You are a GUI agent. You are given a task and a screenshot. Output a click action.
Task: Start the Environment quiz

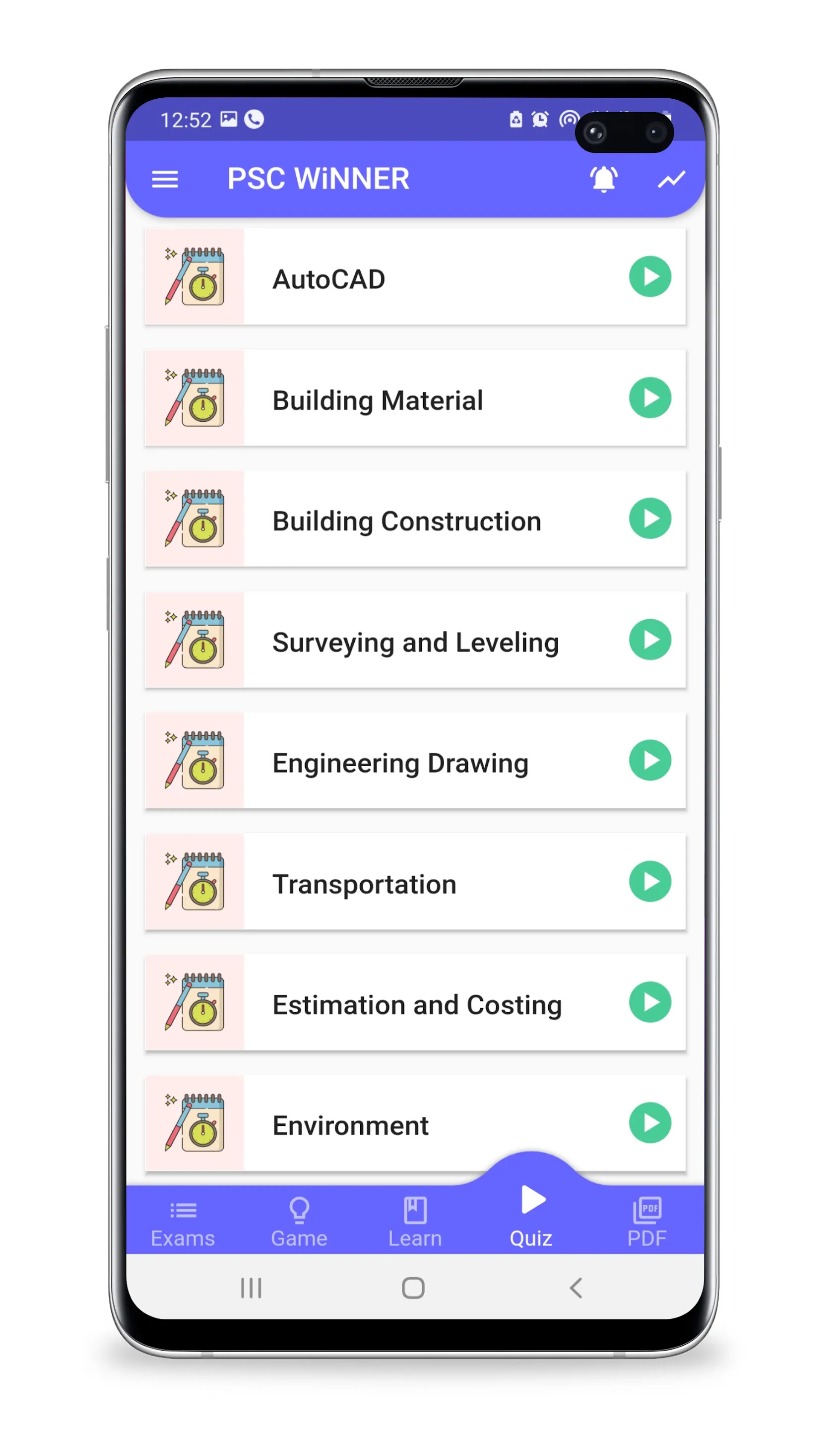650,1123
